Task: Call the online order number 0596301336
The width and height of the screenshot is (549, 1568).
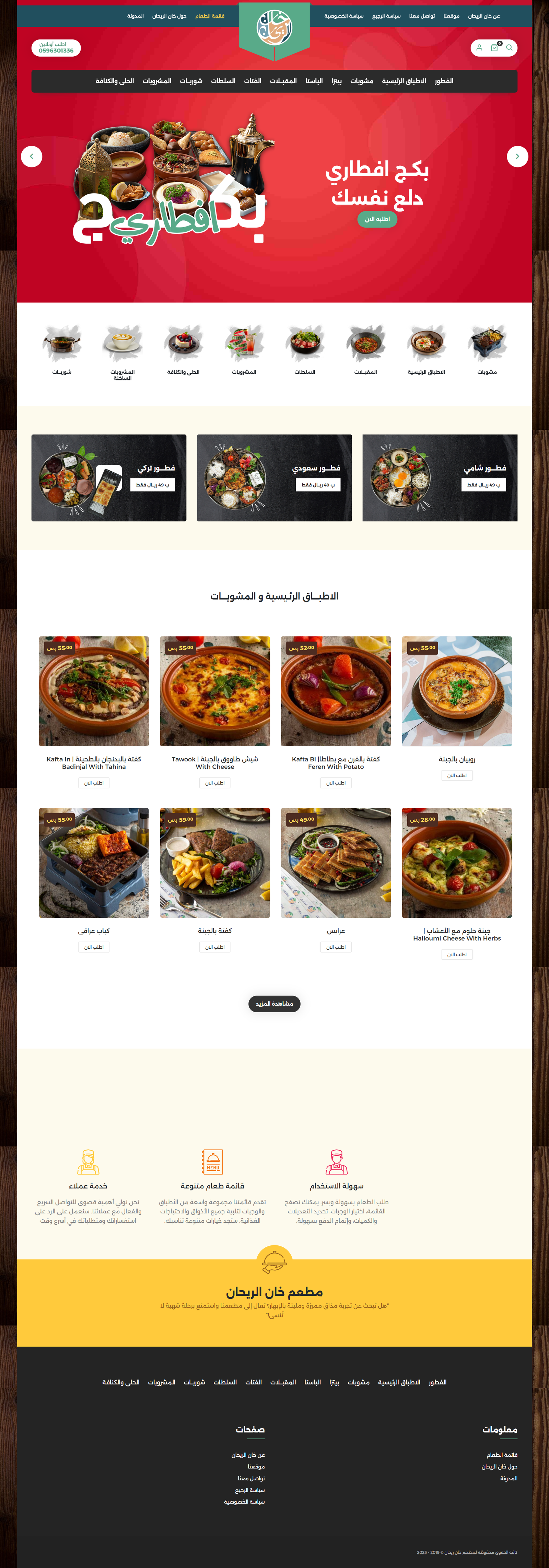Action: click(x=56, y=48)
